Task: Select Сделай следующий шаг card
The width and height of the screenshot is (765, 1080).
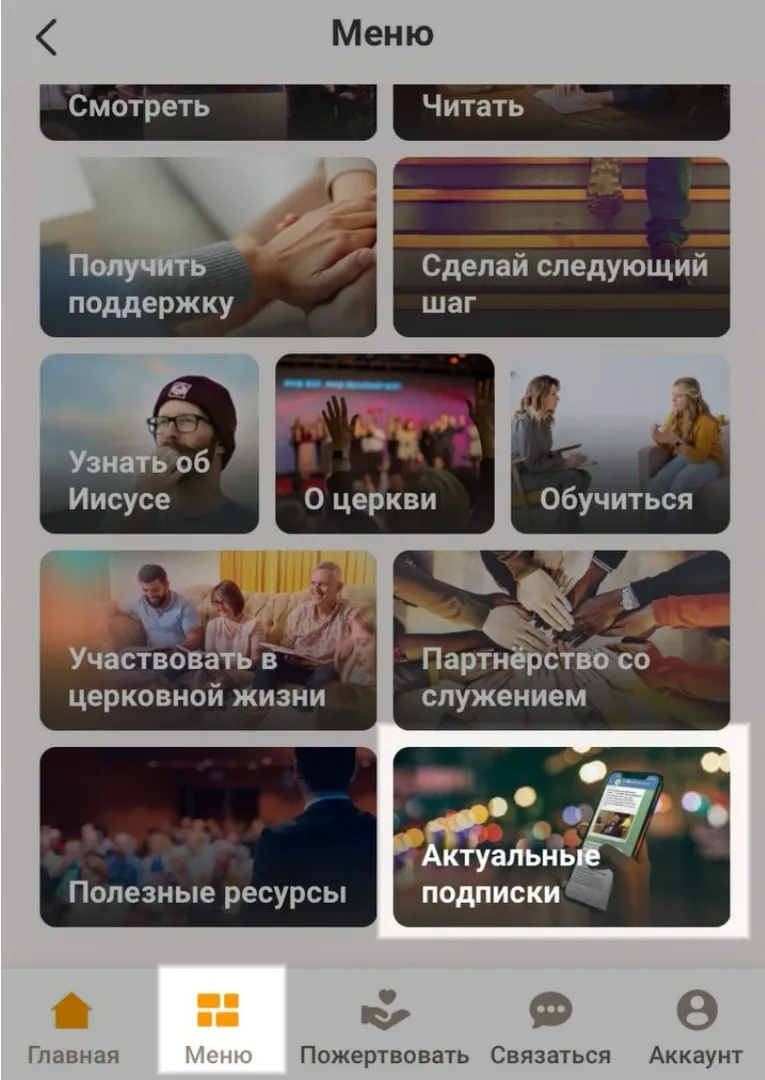Action: 561,247
